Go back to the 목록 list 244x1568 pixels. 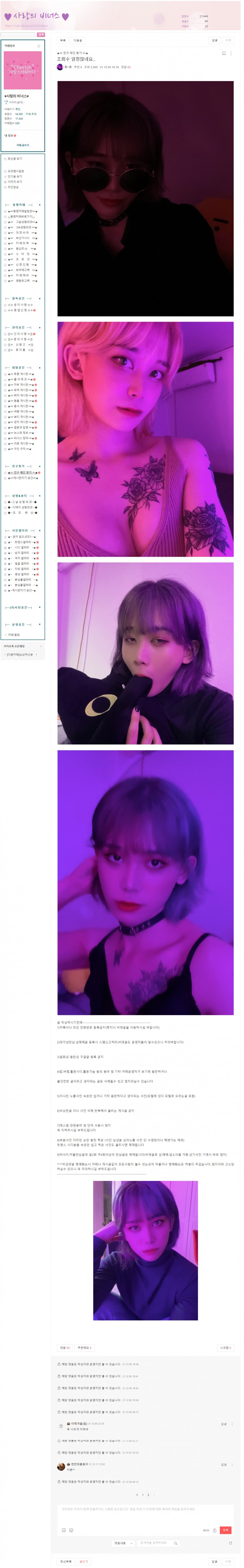63,40
